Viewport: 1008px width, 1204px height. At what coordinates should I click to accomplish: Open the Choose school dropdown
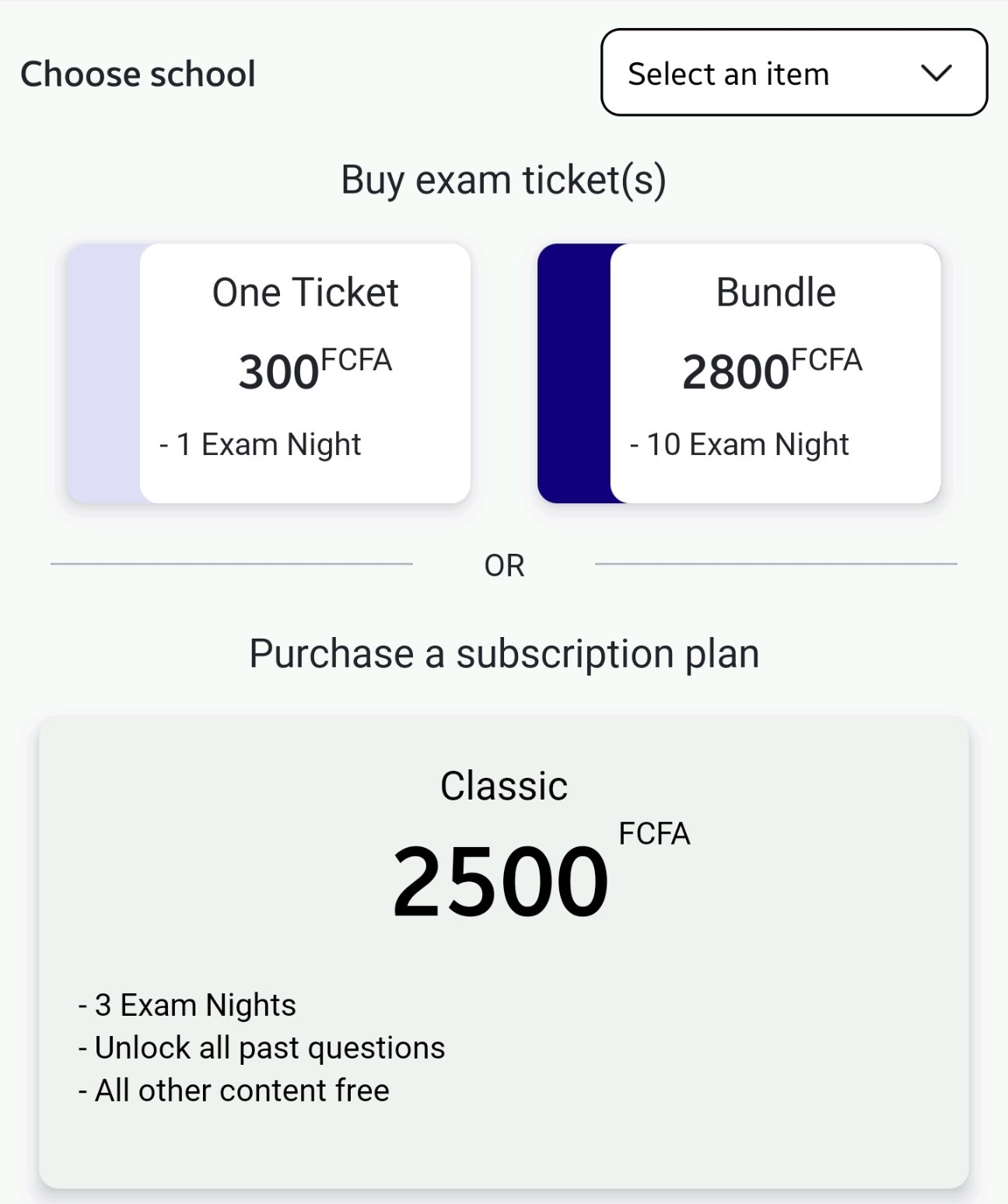coord(793,73)
